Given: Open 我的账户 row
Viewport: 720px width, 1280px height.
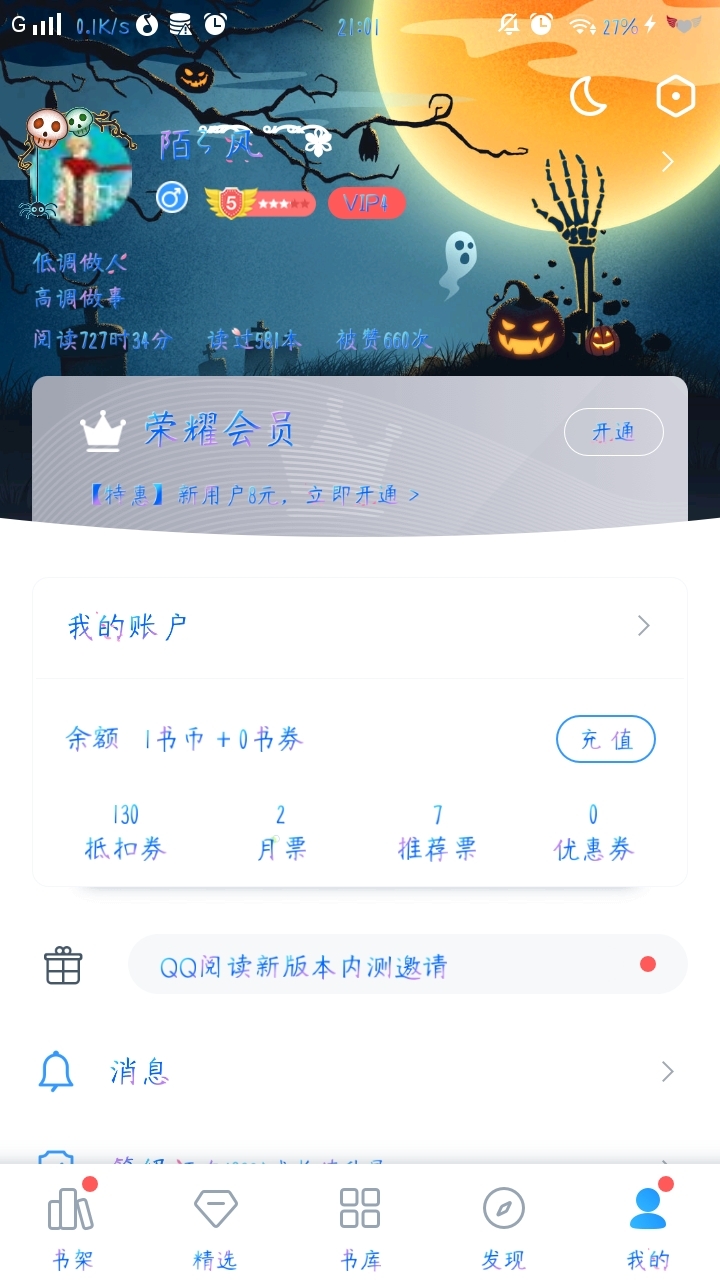Looking at the screenshot, I should pos(360,627).
